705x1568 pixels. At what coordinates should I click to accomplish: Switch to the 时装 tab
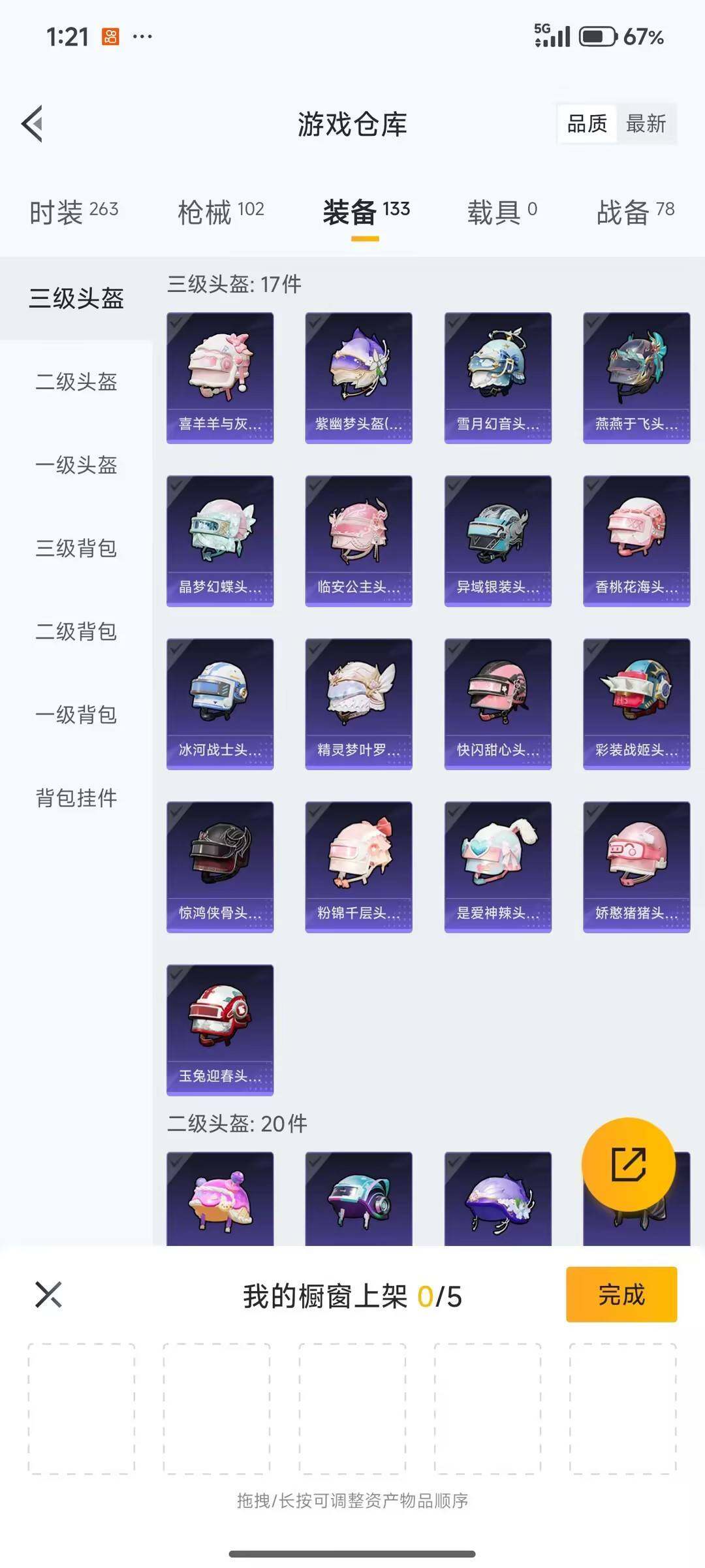click(x=74, y=212)
